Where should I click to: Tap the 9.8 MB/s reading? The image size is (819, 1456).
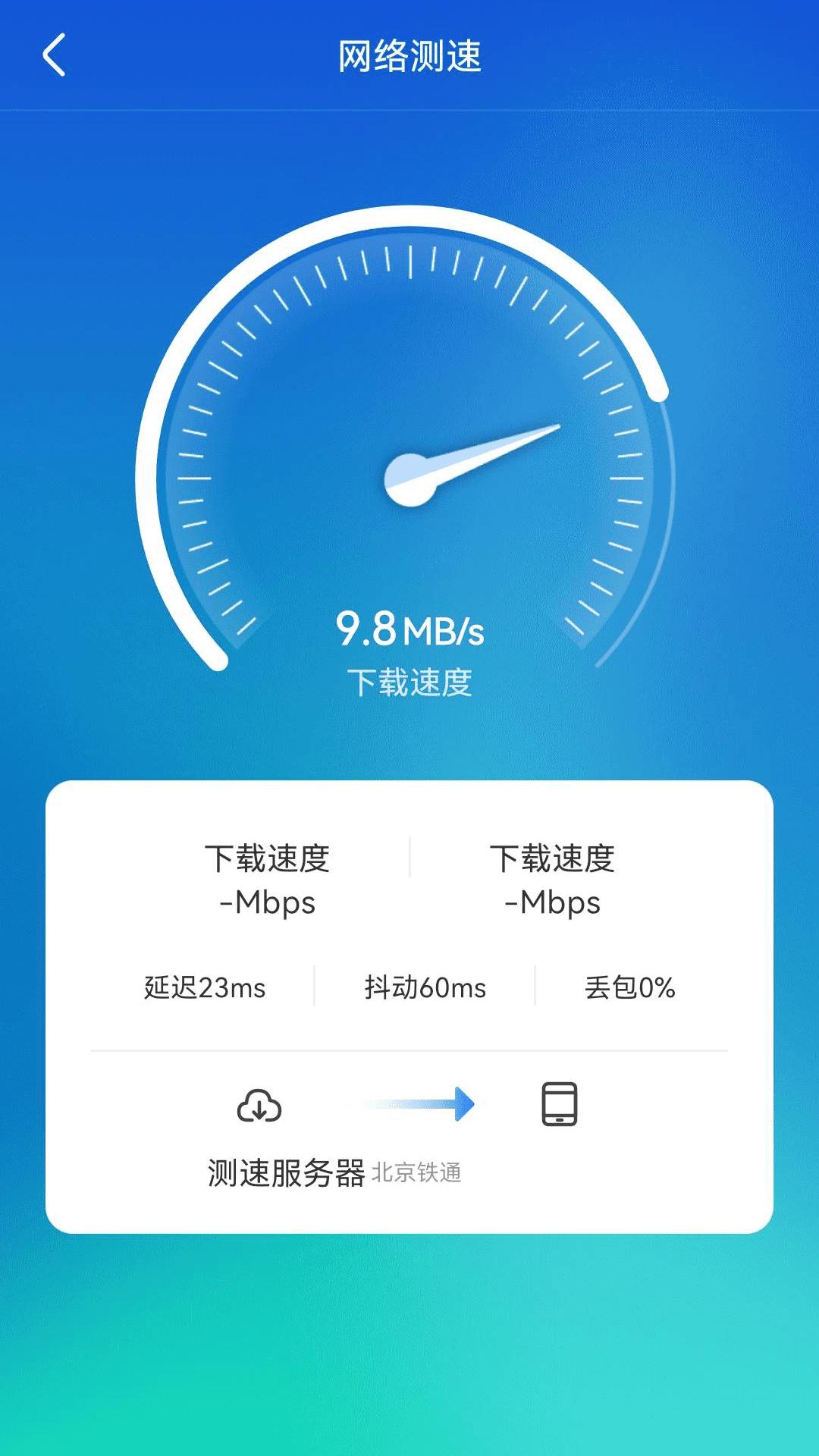[x=409, y=628]
